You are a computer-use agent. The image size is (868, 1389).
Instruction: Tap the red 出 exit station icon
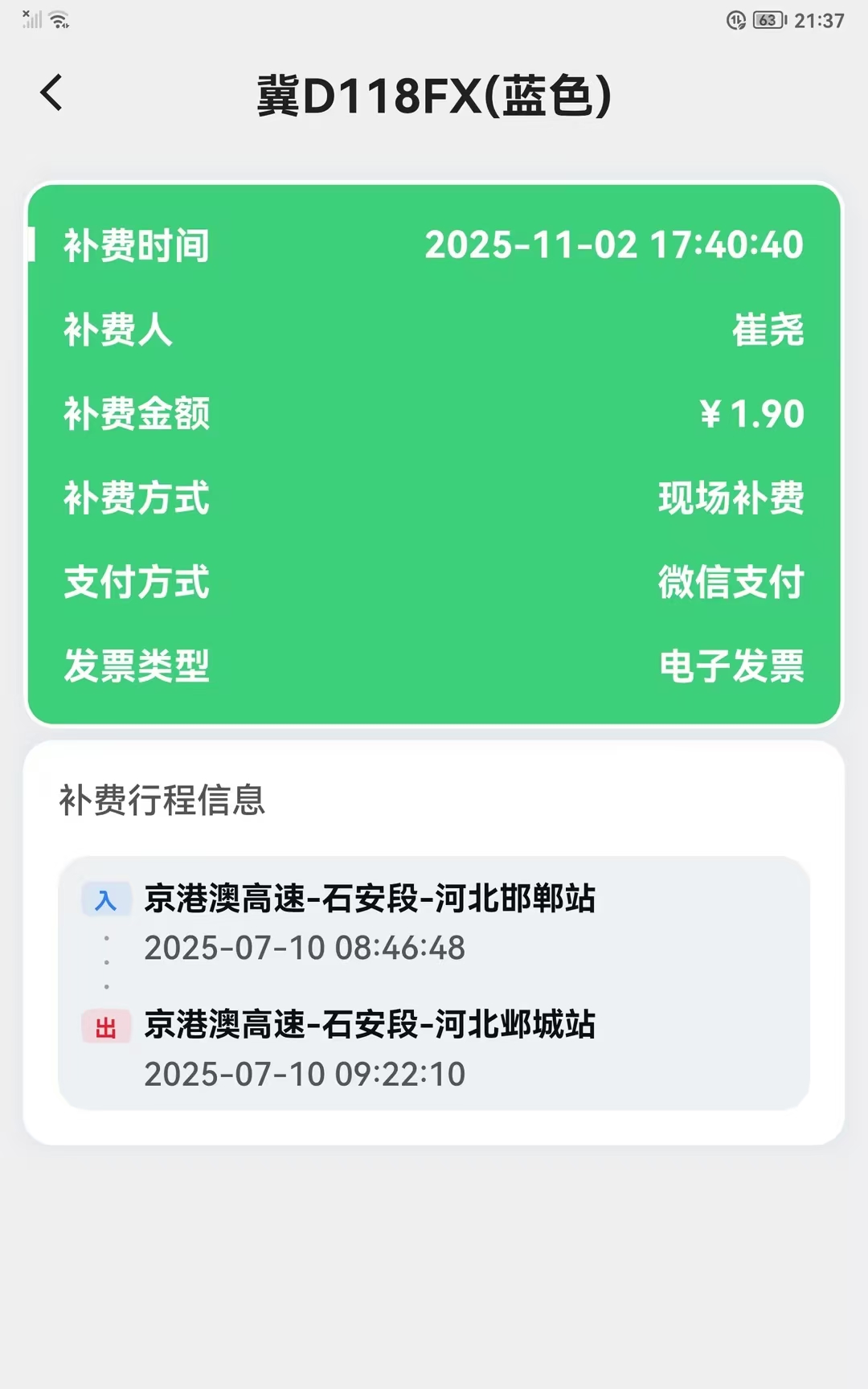click(104, 1024)
